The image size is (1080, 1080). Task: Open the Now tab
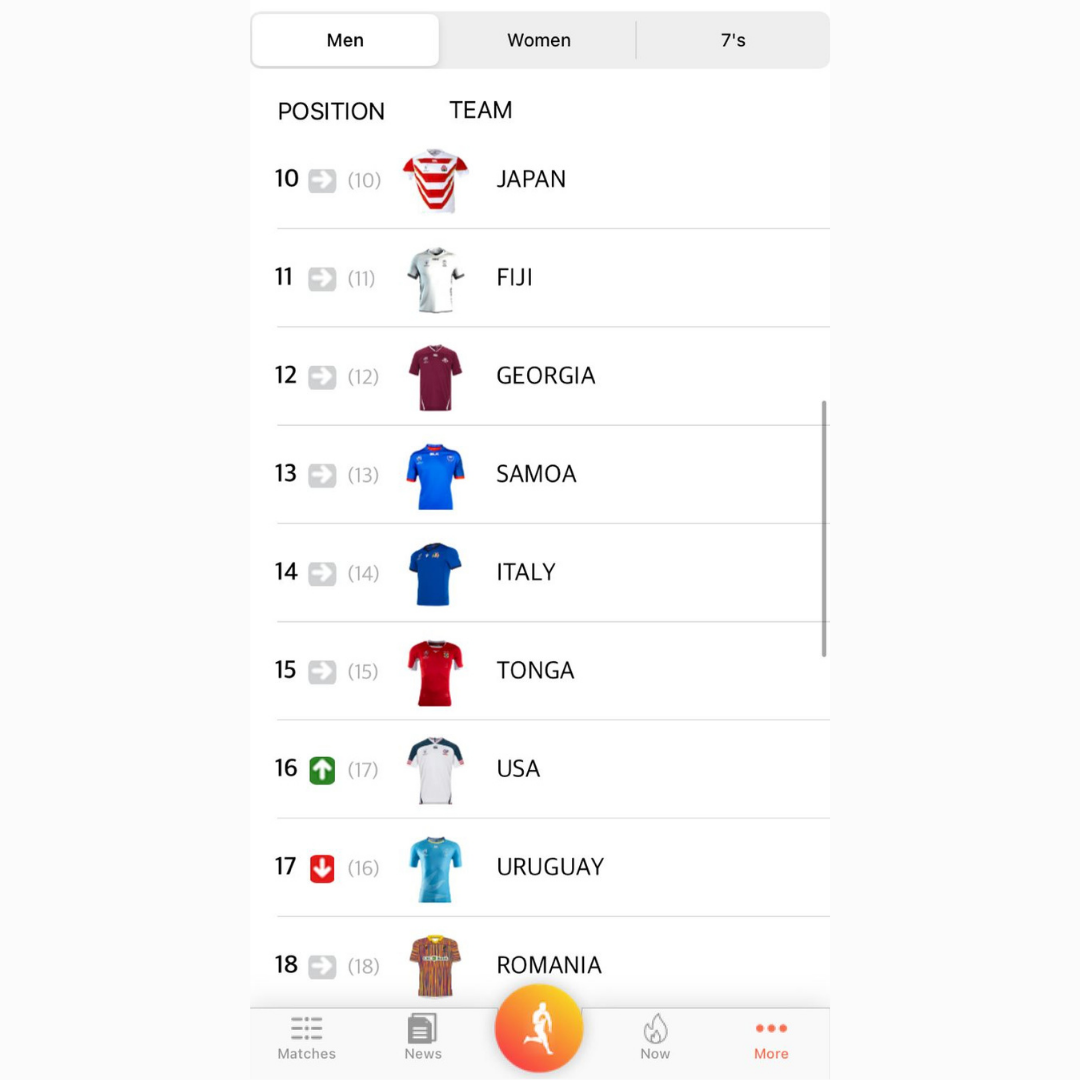click(x=655, y=1038)
